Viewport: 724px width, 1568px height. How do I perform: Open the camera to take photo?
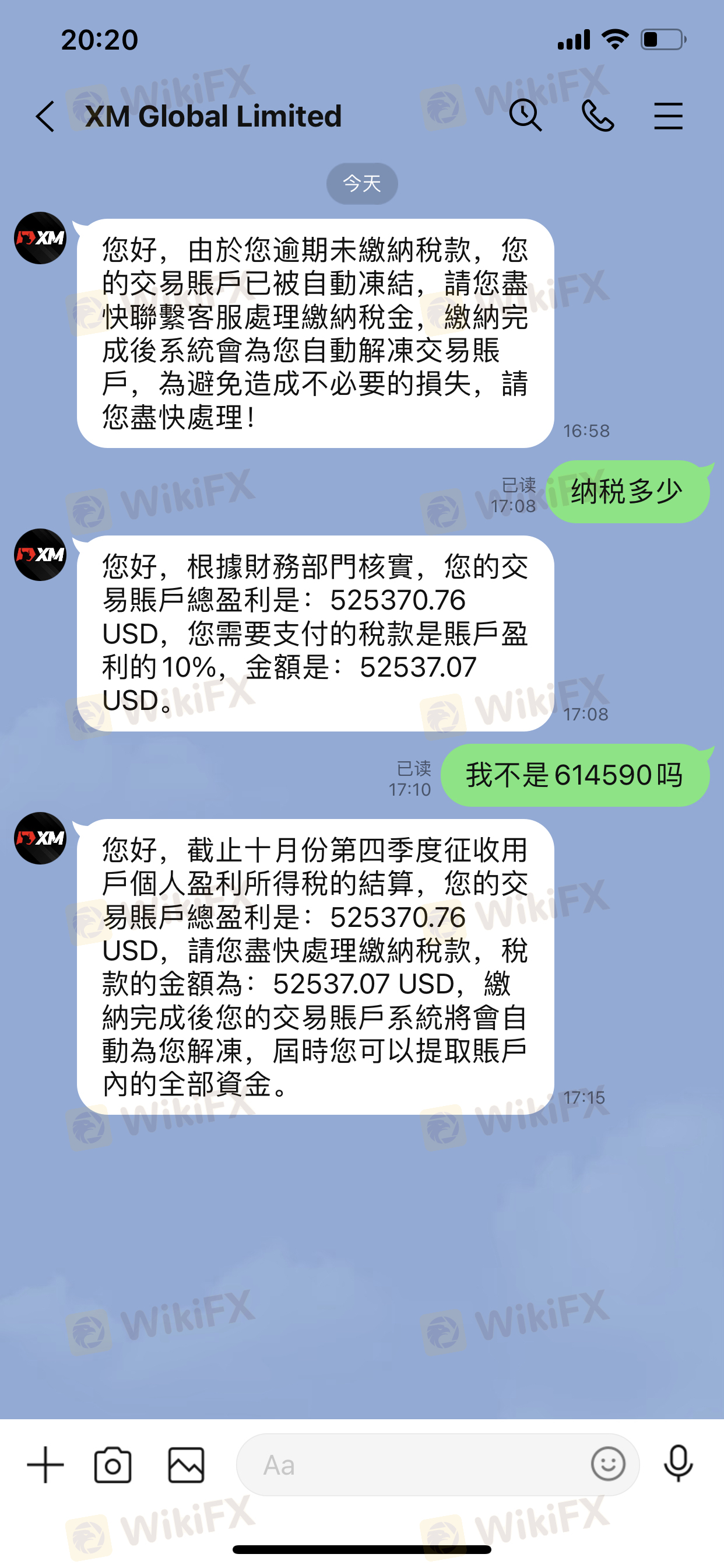(x=113, y=1465)
